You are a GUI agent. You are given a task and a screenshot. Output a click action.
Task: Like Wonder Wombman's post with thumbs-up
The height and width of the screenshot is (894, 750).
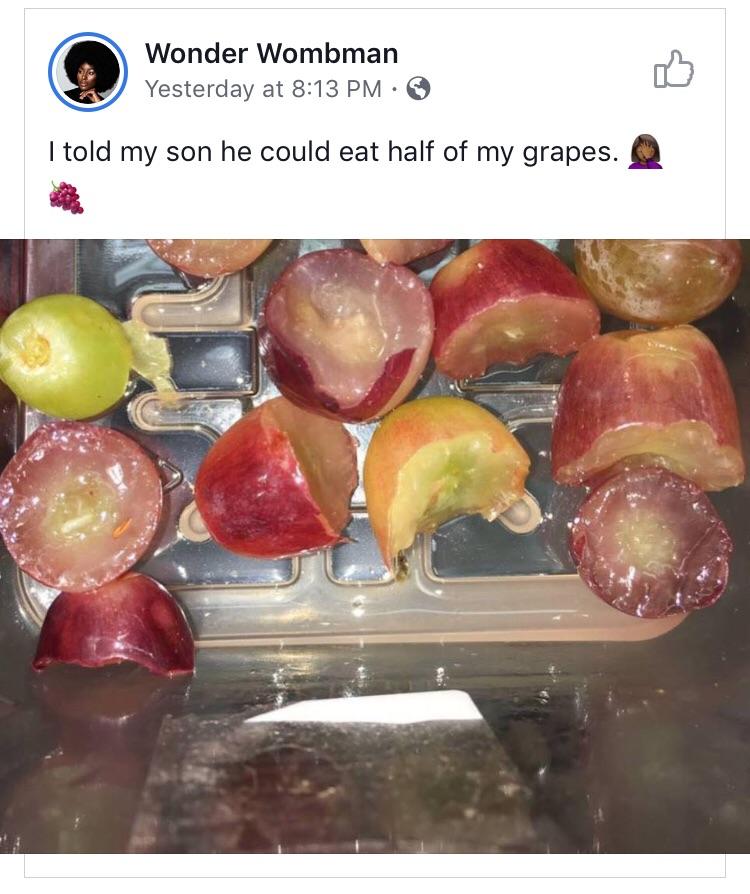click(673, 70)
